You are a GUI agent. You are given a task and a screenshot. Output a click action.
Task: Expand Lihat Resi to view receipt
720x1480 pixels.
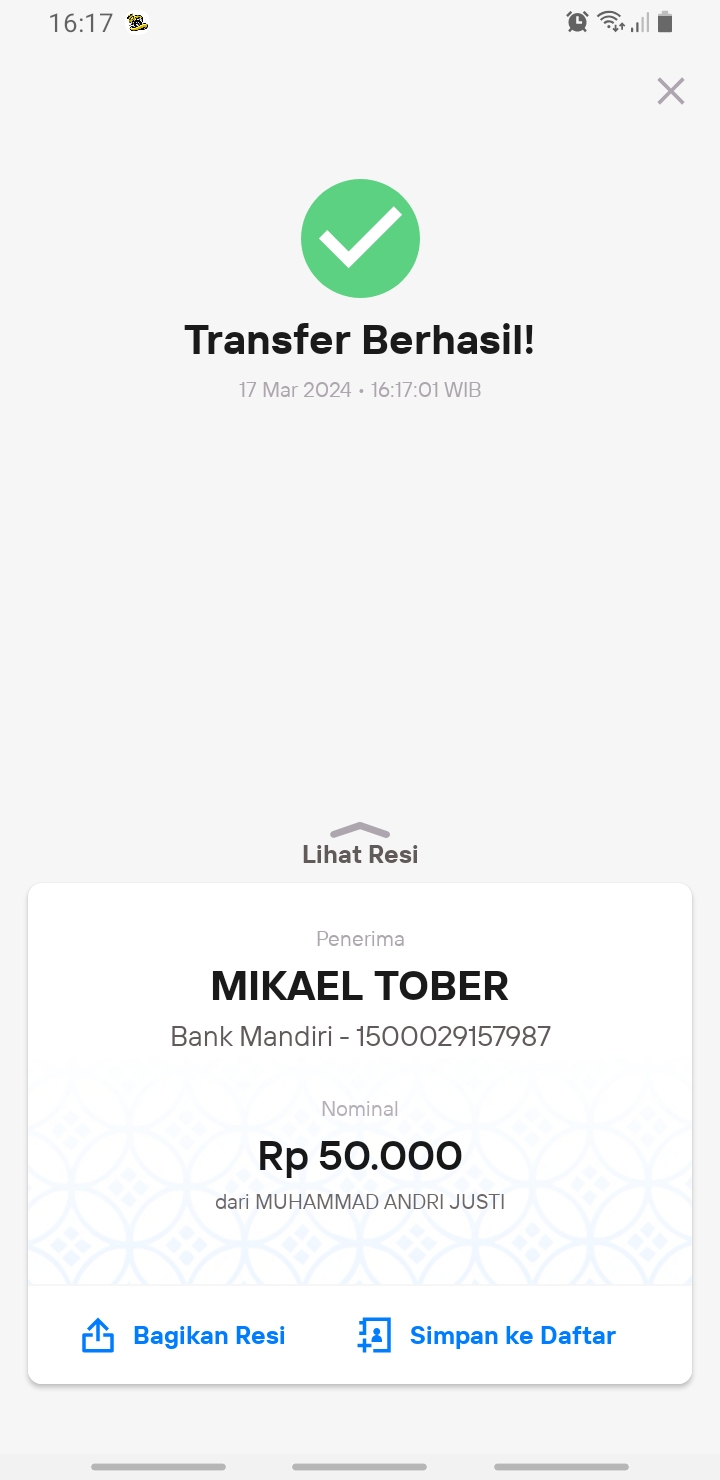[360, 844]
